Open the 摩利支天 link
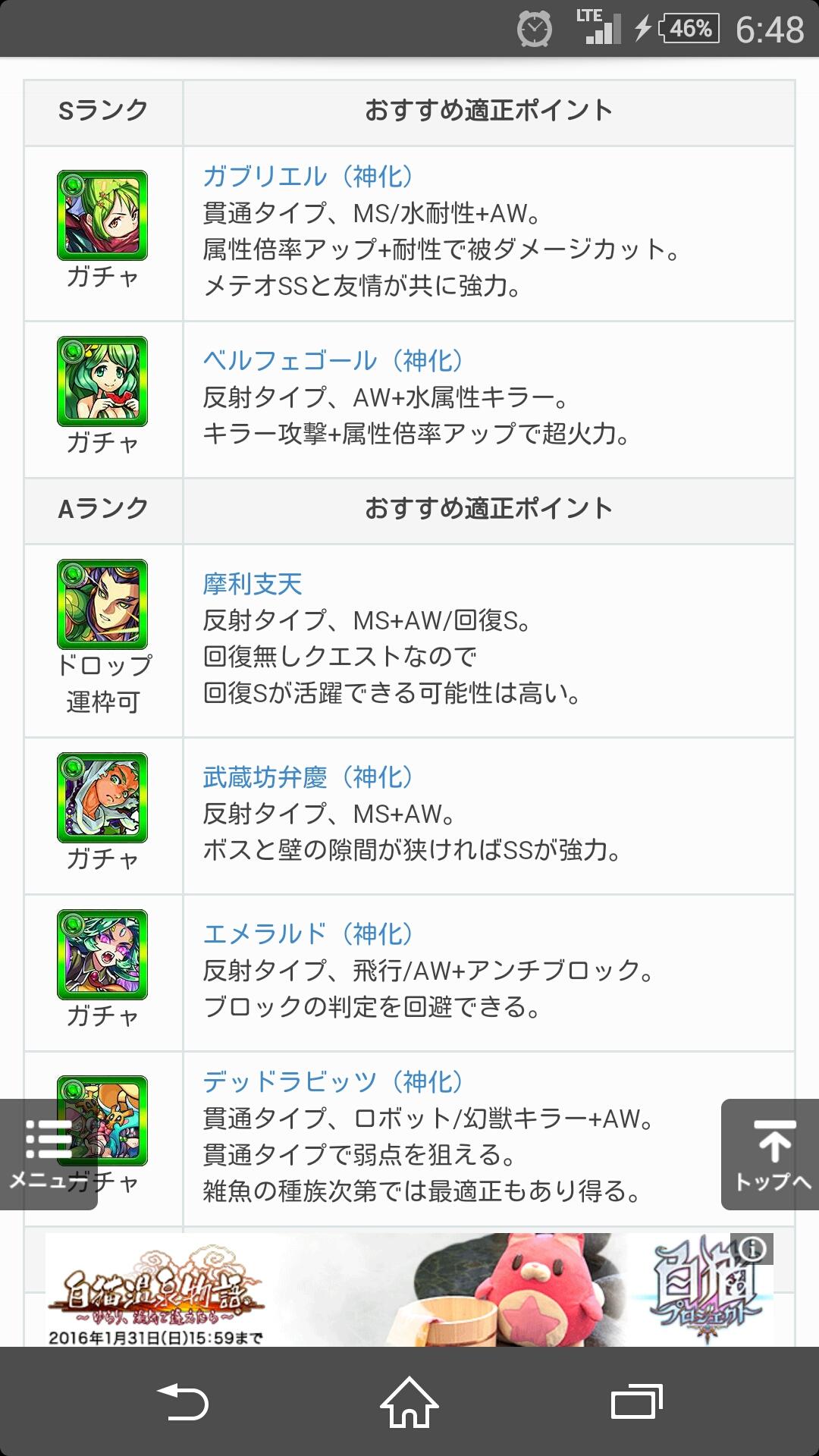The height and width of the screenshot is (1456, 819). coord(253,584)
